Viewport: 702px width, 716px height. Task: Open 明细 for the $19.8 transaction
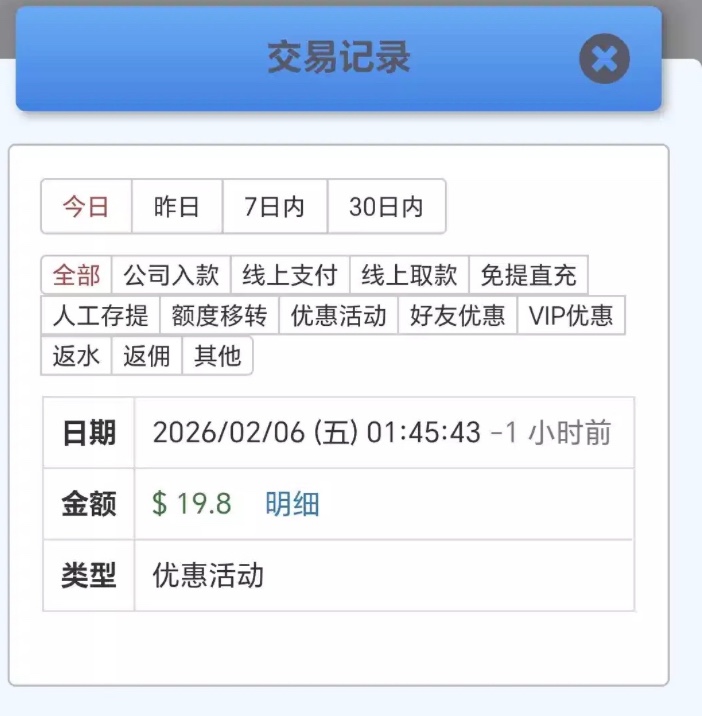pos(292,504)
